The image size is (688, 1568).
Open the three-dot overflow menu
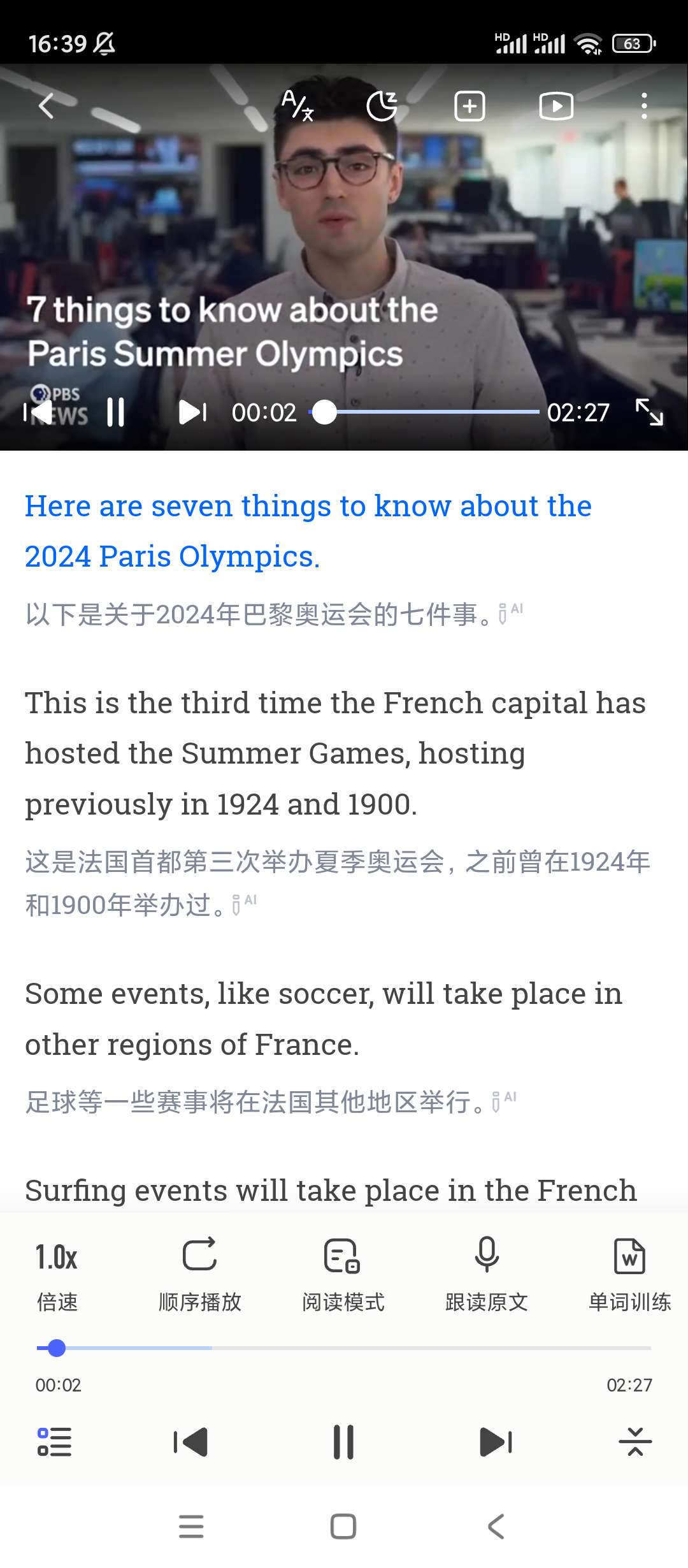(644, 106)
